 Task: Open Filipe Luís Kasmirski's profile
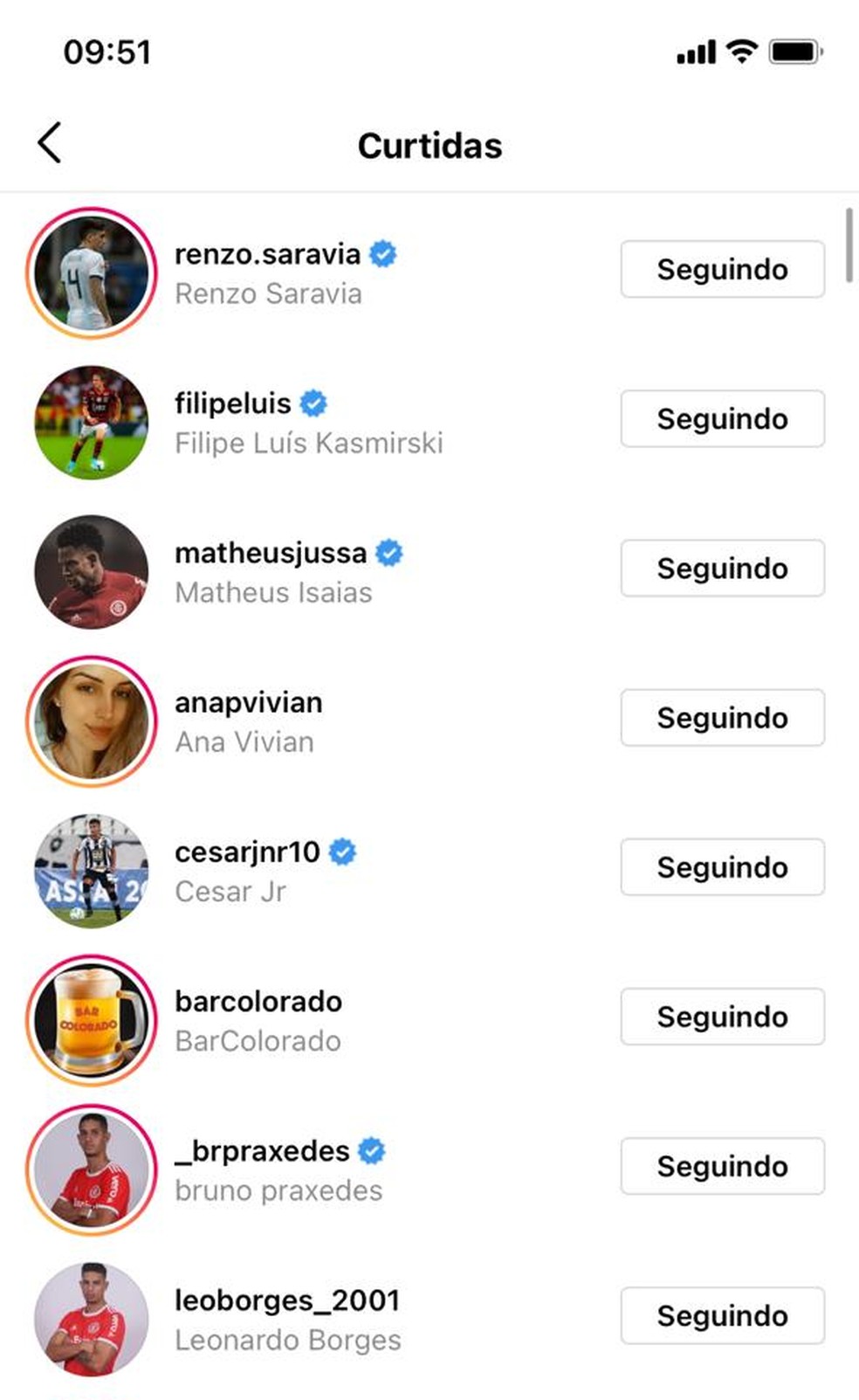232,403
